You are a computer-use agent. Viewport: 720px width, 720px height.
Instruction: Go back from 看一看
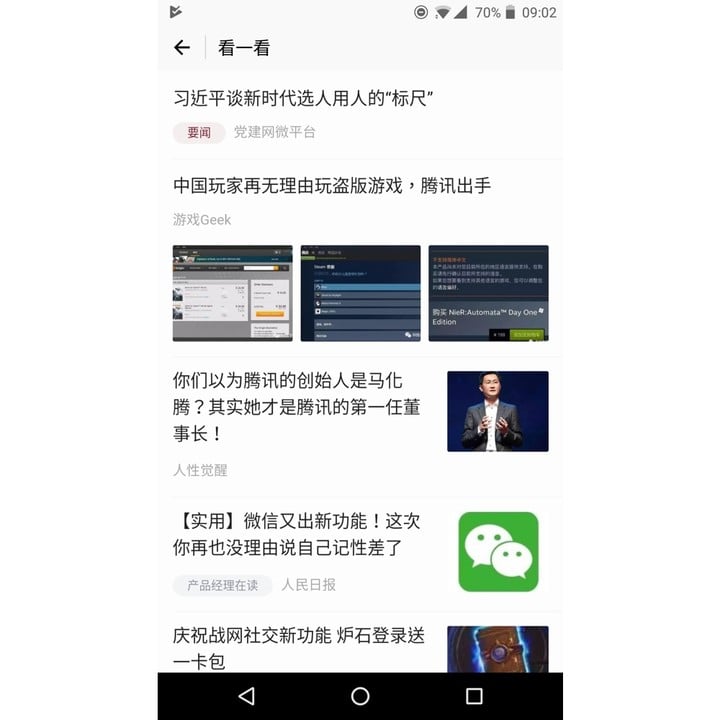pos(181,48)
